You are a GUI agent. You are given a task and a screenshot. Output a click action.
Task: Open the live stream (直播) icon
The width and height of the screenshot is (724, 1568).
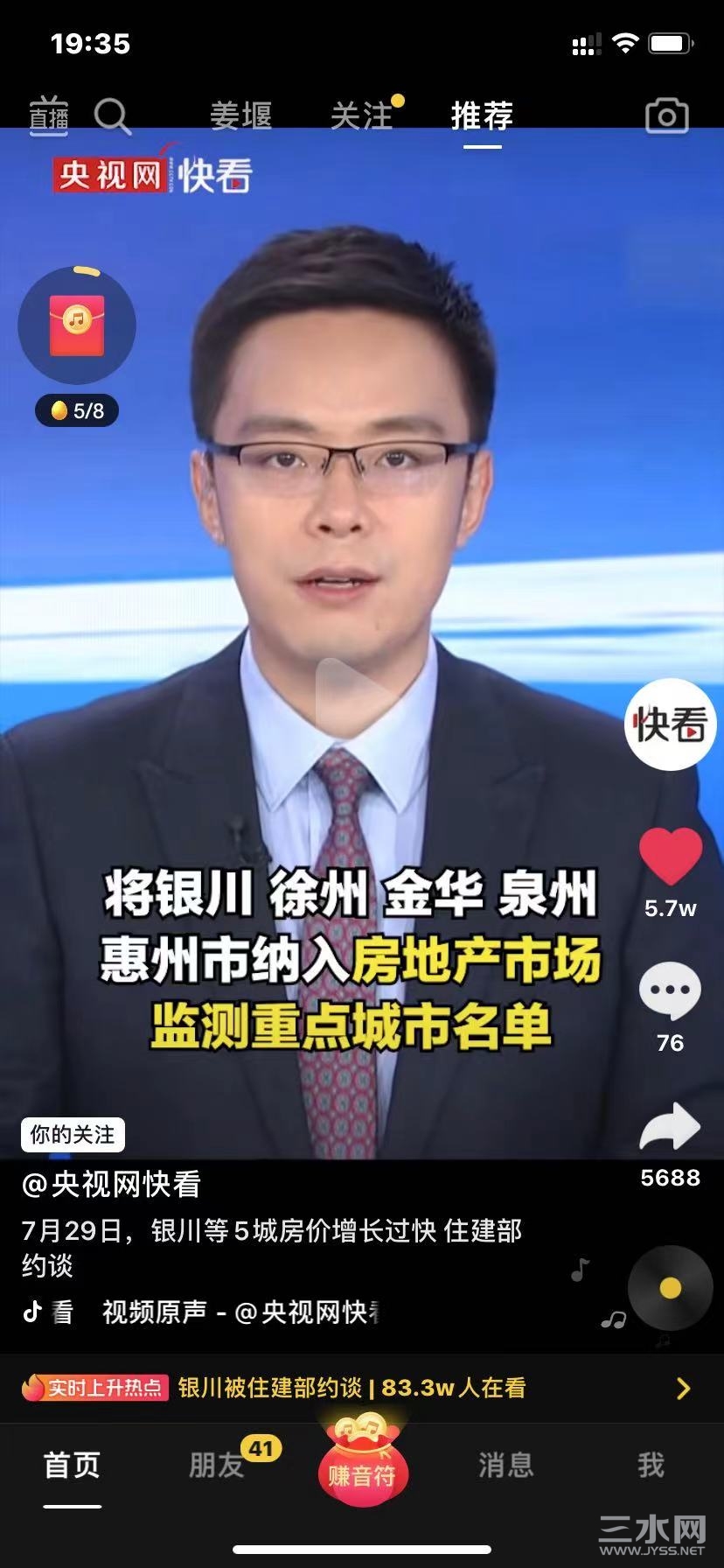pyautogui.click(x=48, y=115)
